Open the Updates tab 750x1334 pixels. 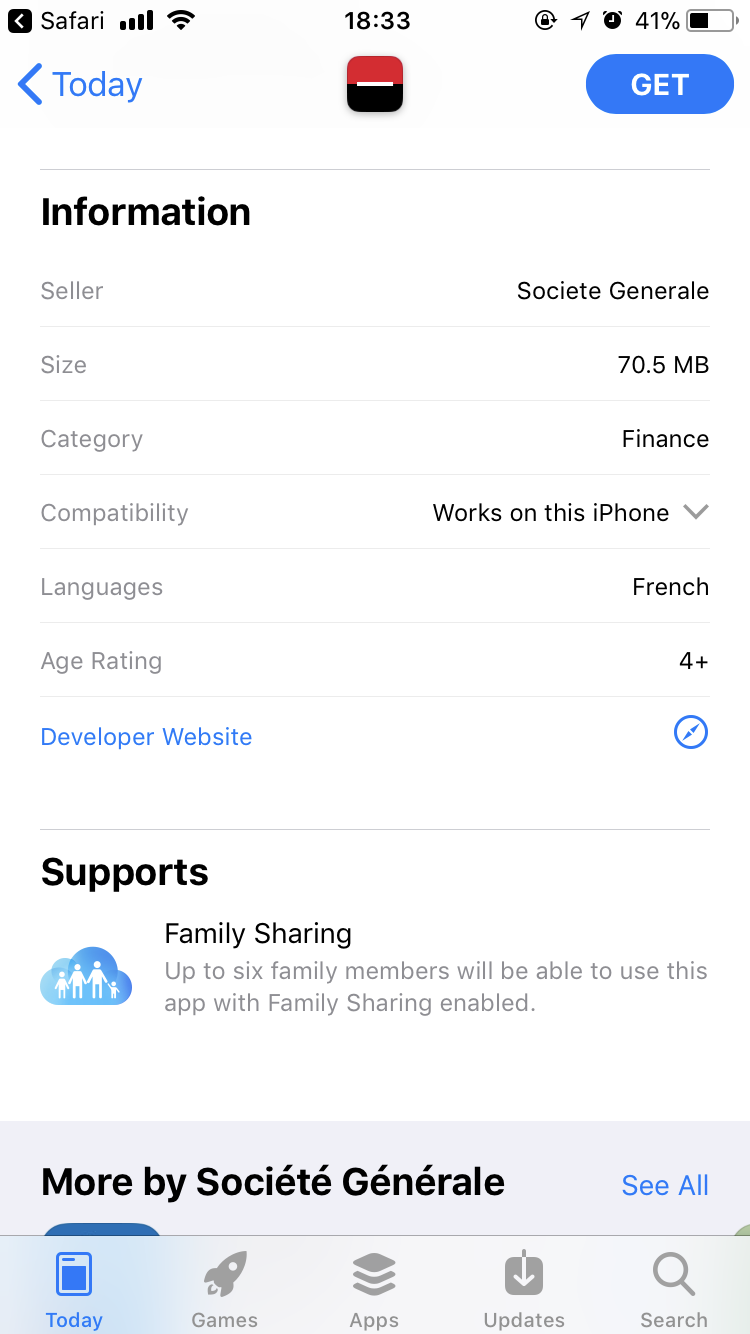[524, 1290]
